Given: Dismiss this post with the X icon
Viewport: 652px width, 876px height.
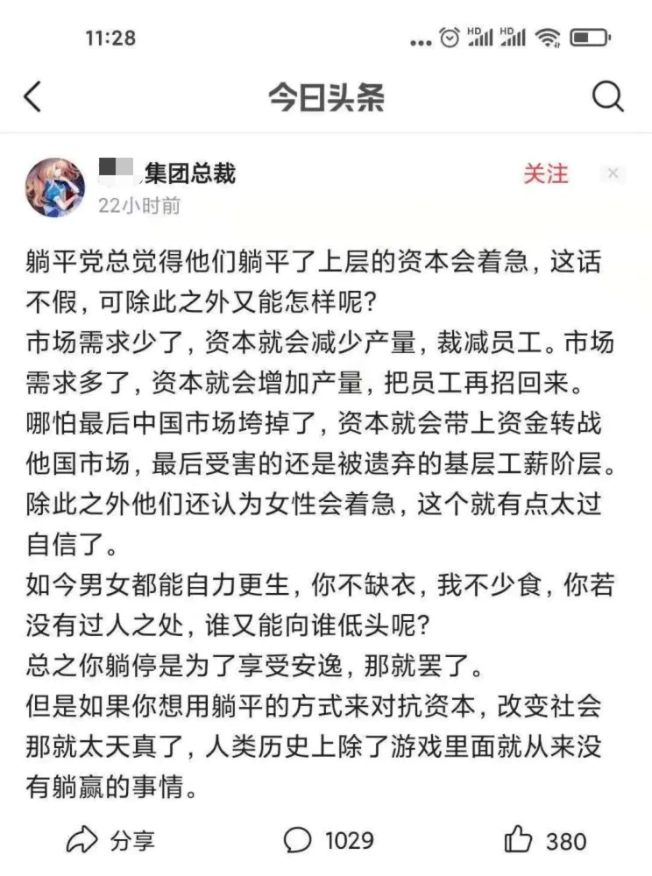Looking at the screenshot, I should 613,174.
